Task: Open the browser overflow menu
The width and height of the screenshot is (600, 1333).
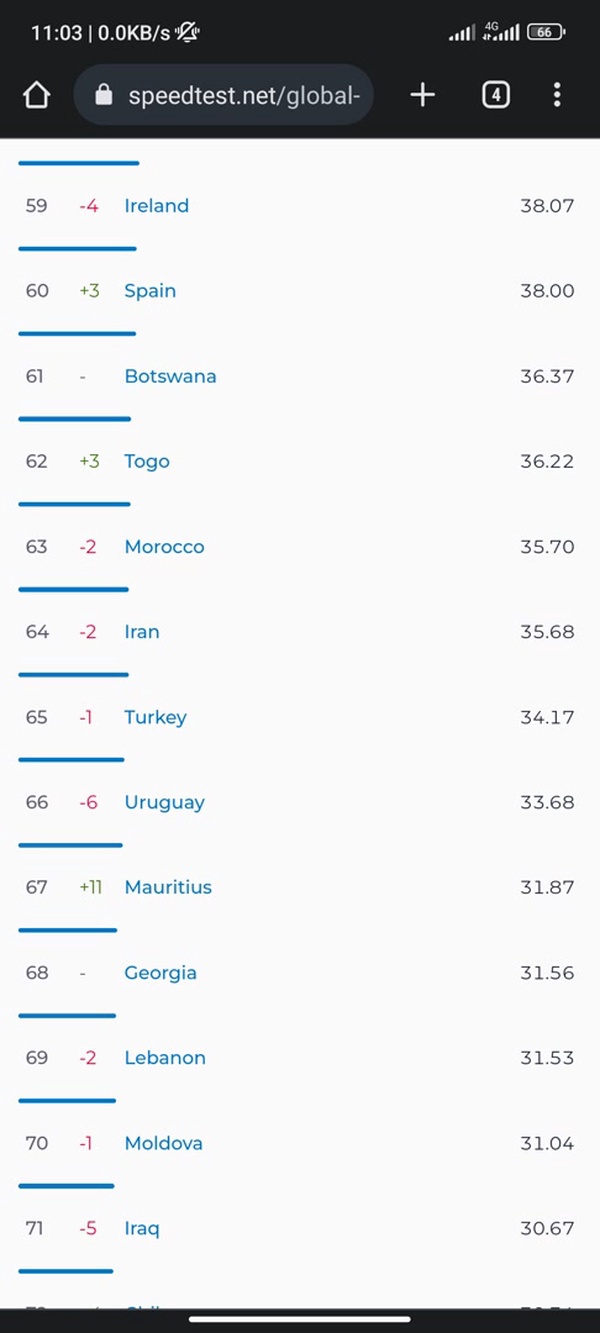Action: click(x=557, y=95)
